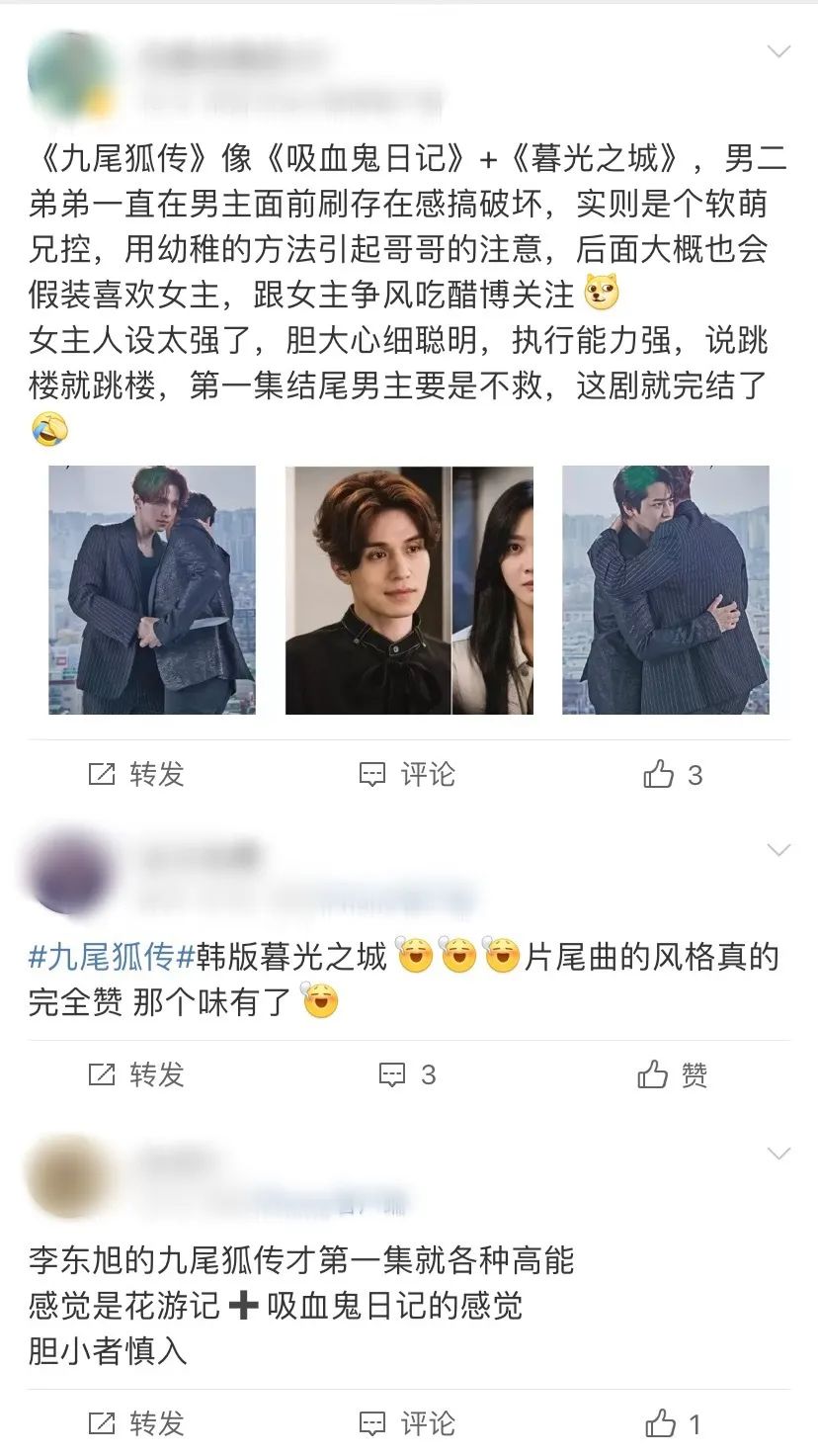Viewport: 818px width, 1456px height.
Task: View the 3 comments on 韩版暮光之城 post
Action: point(407,1074)
